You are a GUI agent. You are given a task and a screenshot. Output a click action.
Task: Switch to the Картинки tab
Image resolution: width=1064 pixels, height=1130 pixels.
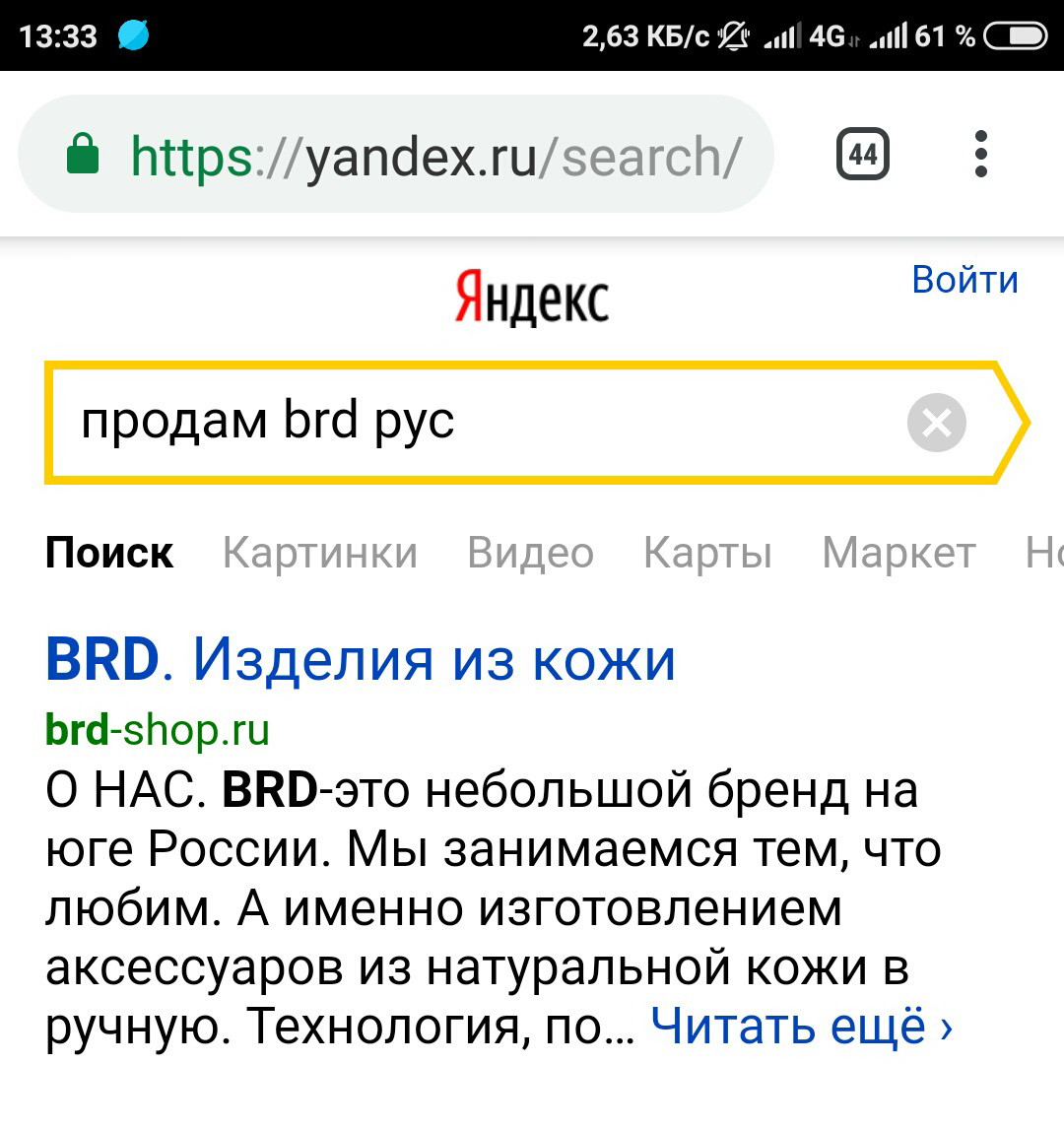(319, 553)
